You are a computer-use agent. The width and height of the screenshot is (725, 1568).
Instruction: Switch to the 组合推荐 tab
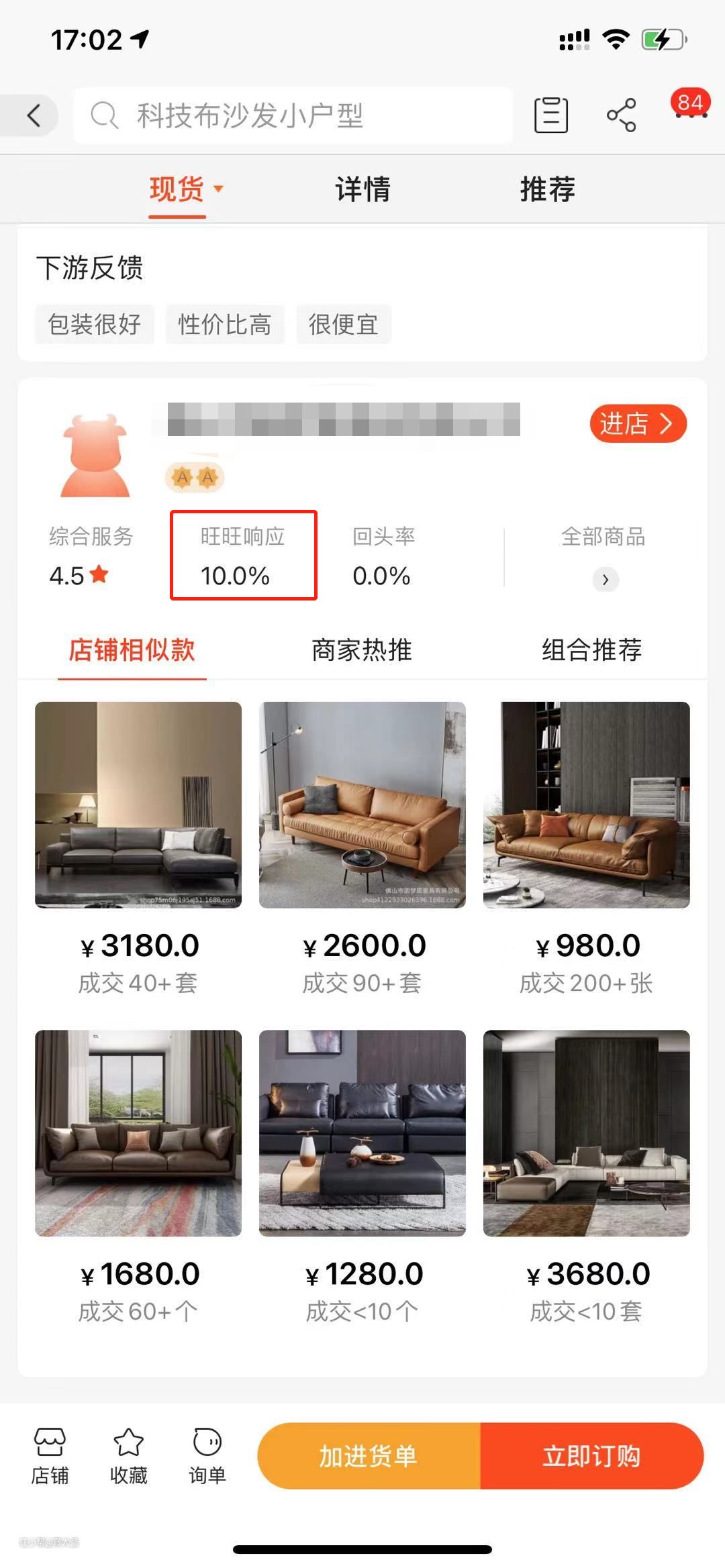[591, 649]
